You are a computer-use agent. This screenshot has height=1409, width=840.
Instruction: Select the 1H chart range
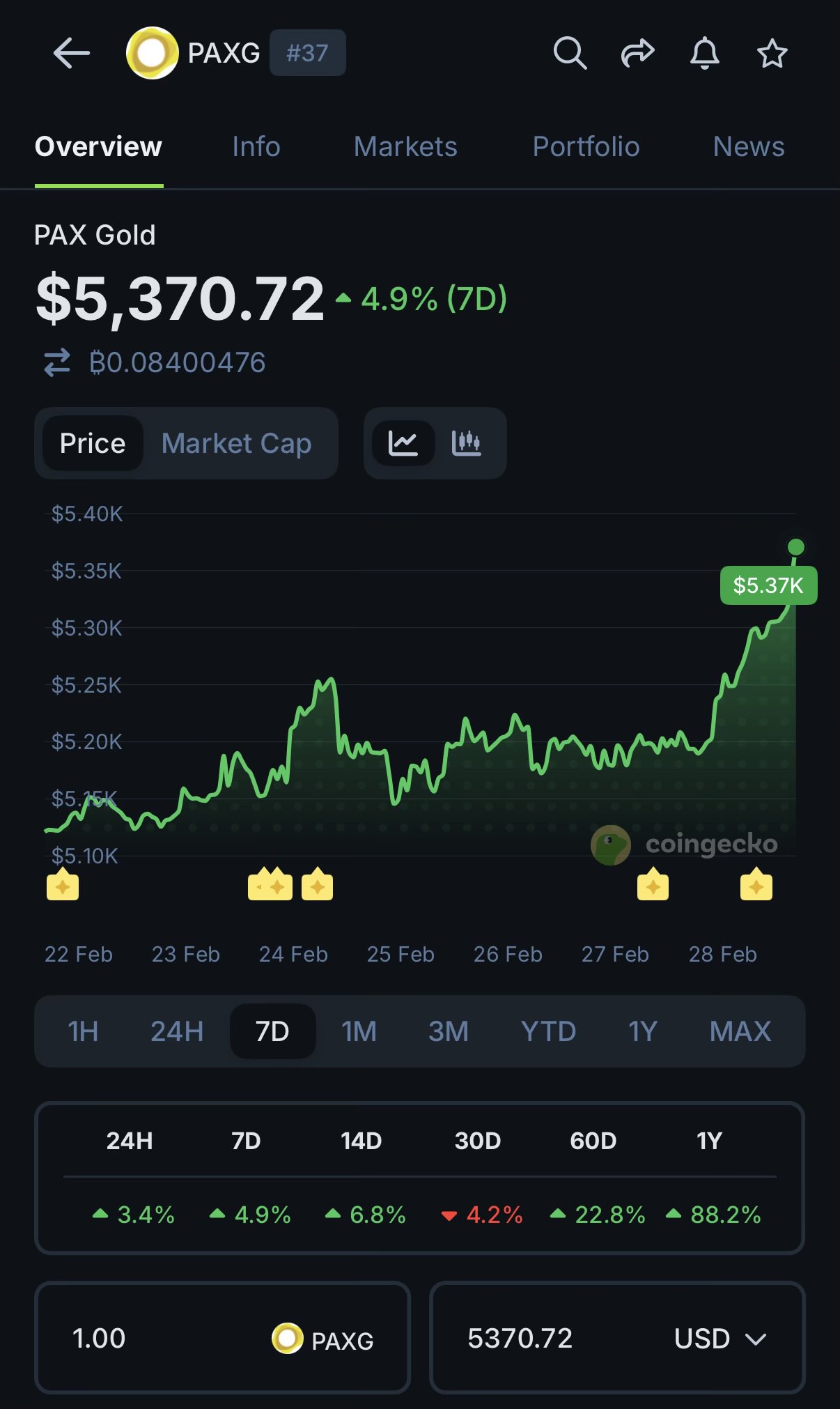(83, 1031)
